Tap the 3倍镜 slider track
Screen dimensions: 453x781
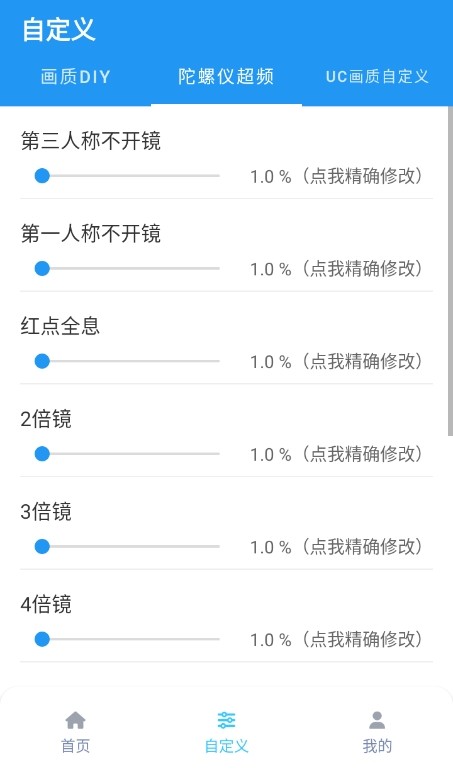127,546
